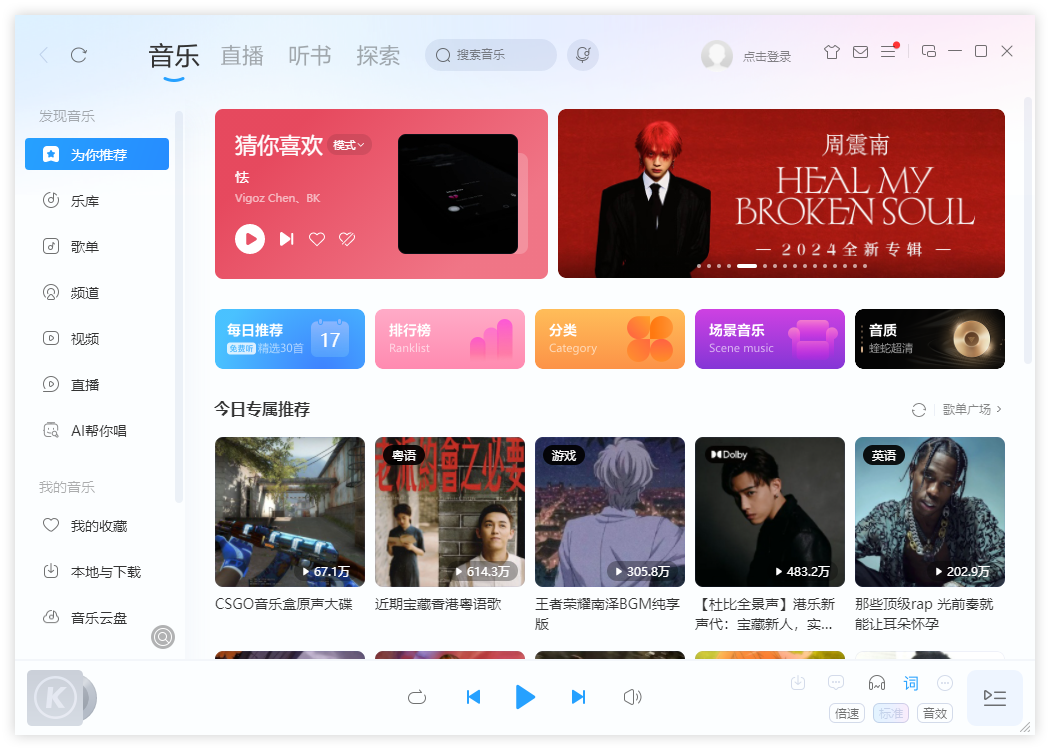Expand the 模式 dropdown
1050x750 pixels.
coord(351,145)
